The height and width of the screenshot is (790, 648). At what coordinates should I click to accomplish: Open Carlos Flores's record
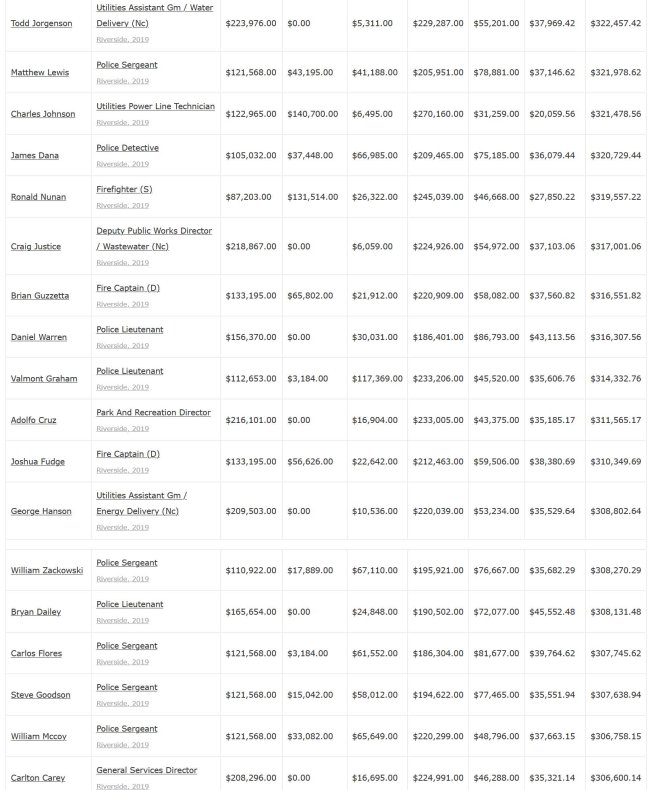pyautogui.click(x=36, y=653)
